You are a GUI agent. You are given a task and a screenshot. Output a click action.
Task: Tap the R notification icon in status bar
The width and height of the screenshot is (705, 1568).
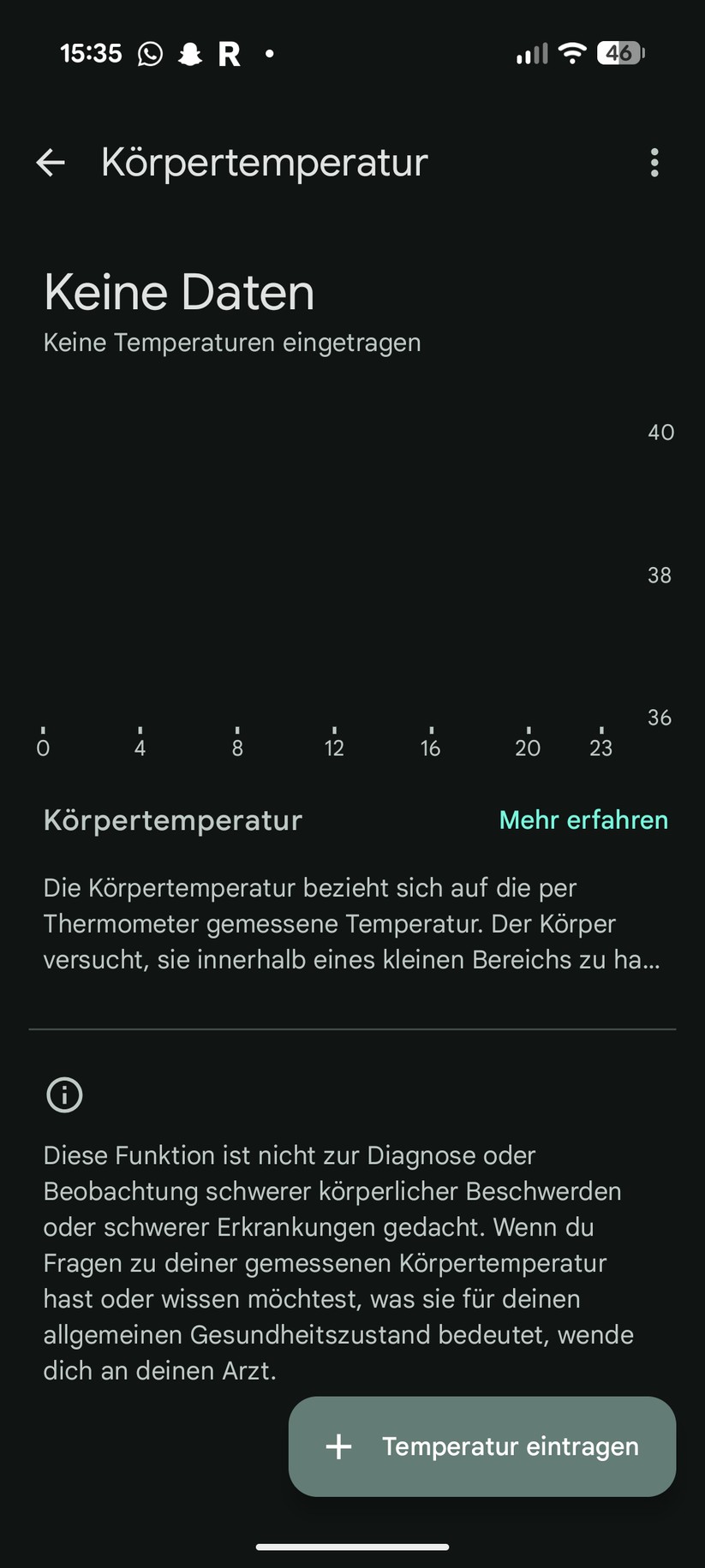(x=228, y=53)
